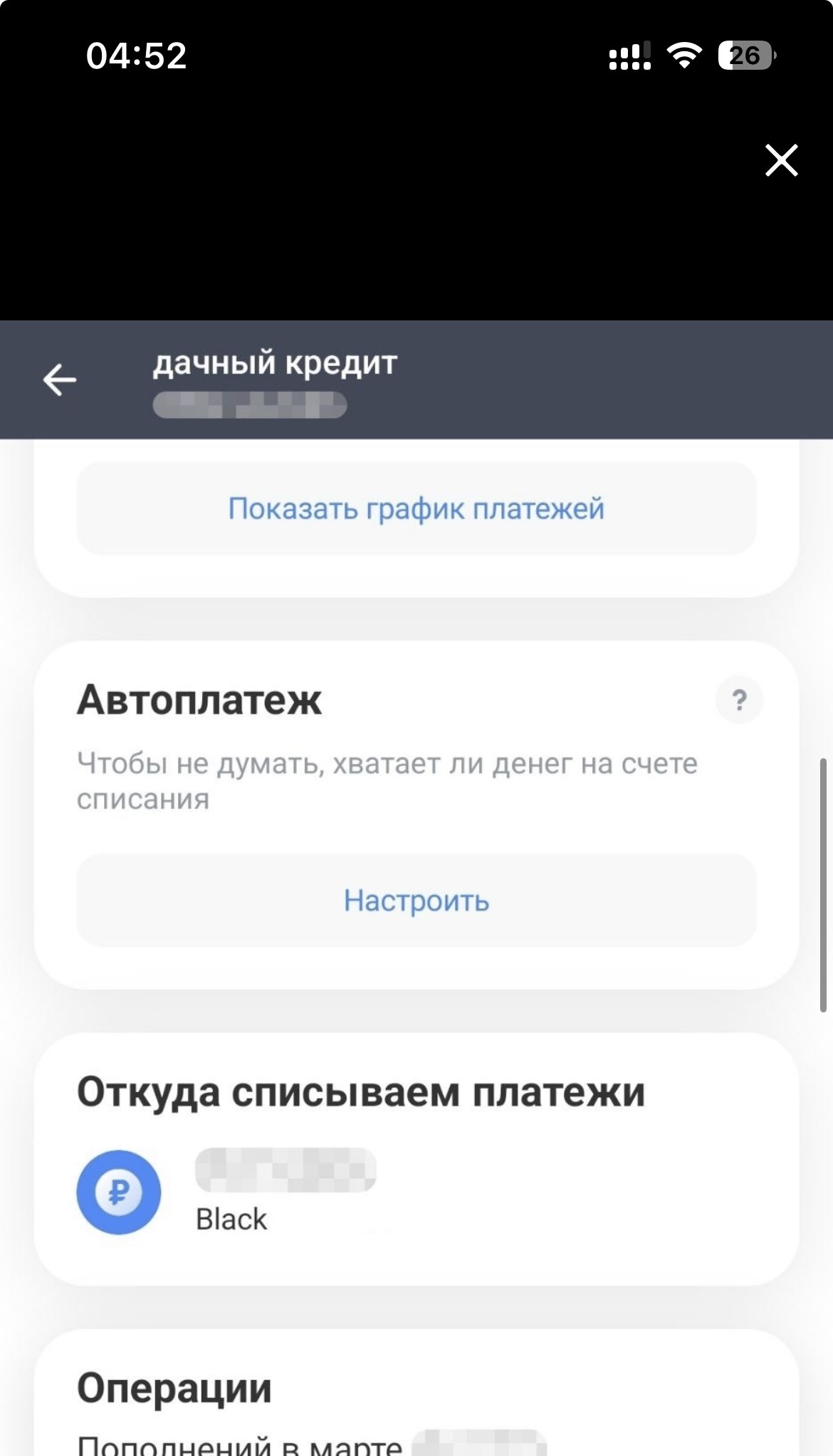This screenshot has width=833, height=1456.
Task: Close the screen with the X icon
Action: click(781, 160)
